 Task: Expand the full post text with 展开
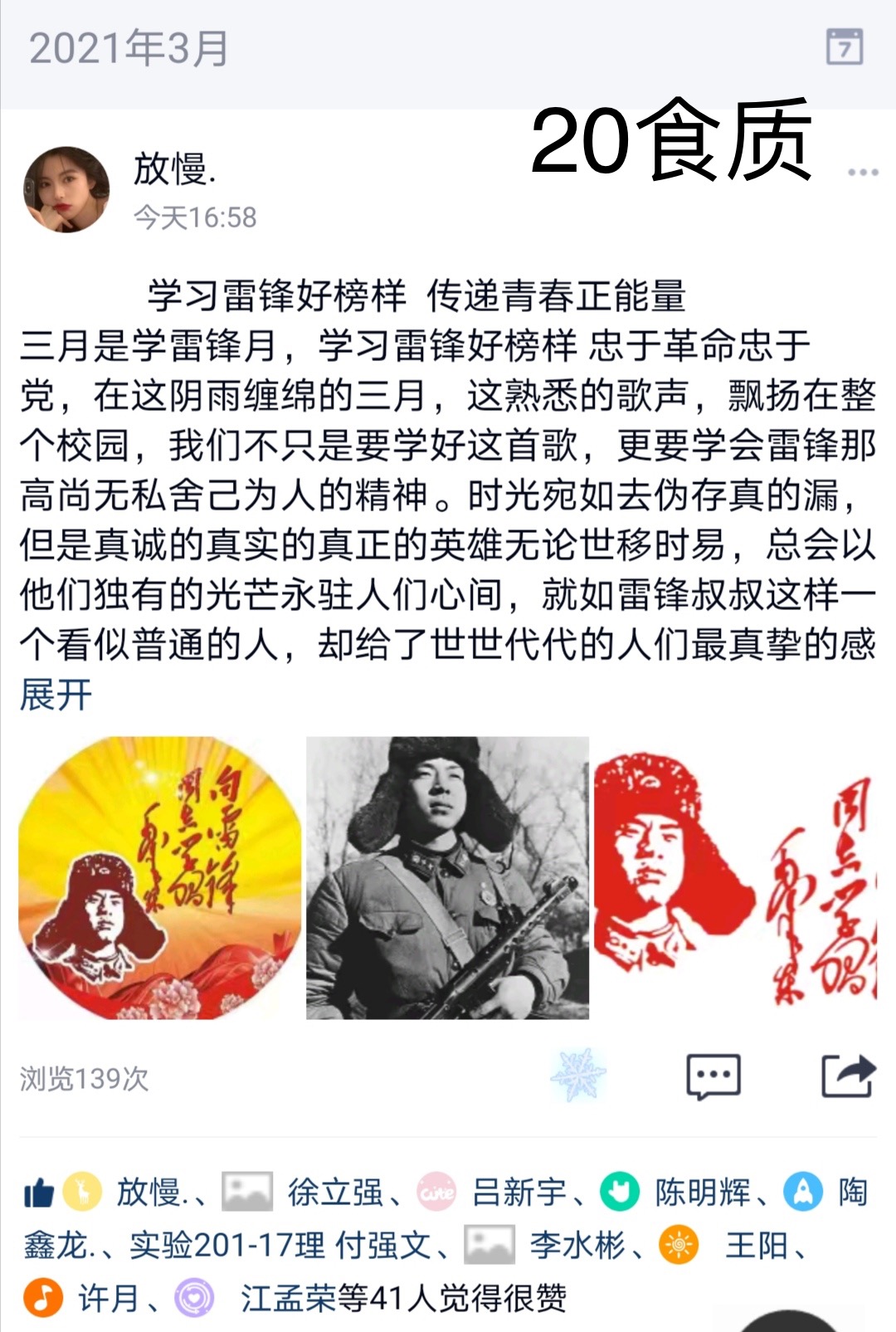[56, 694]
